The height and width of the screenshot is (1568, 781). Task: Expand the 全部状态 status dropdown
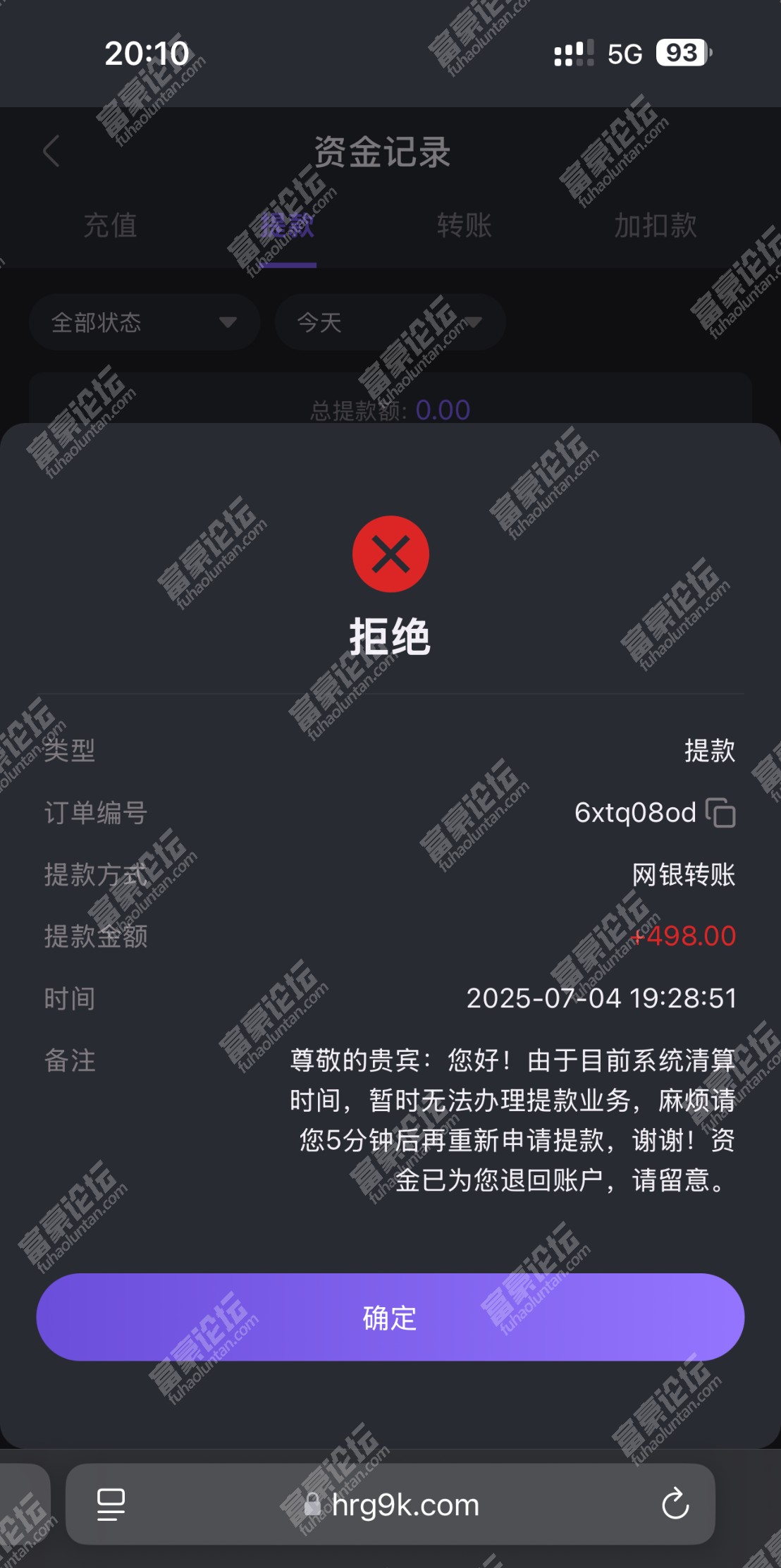click(x=144, y=322)
